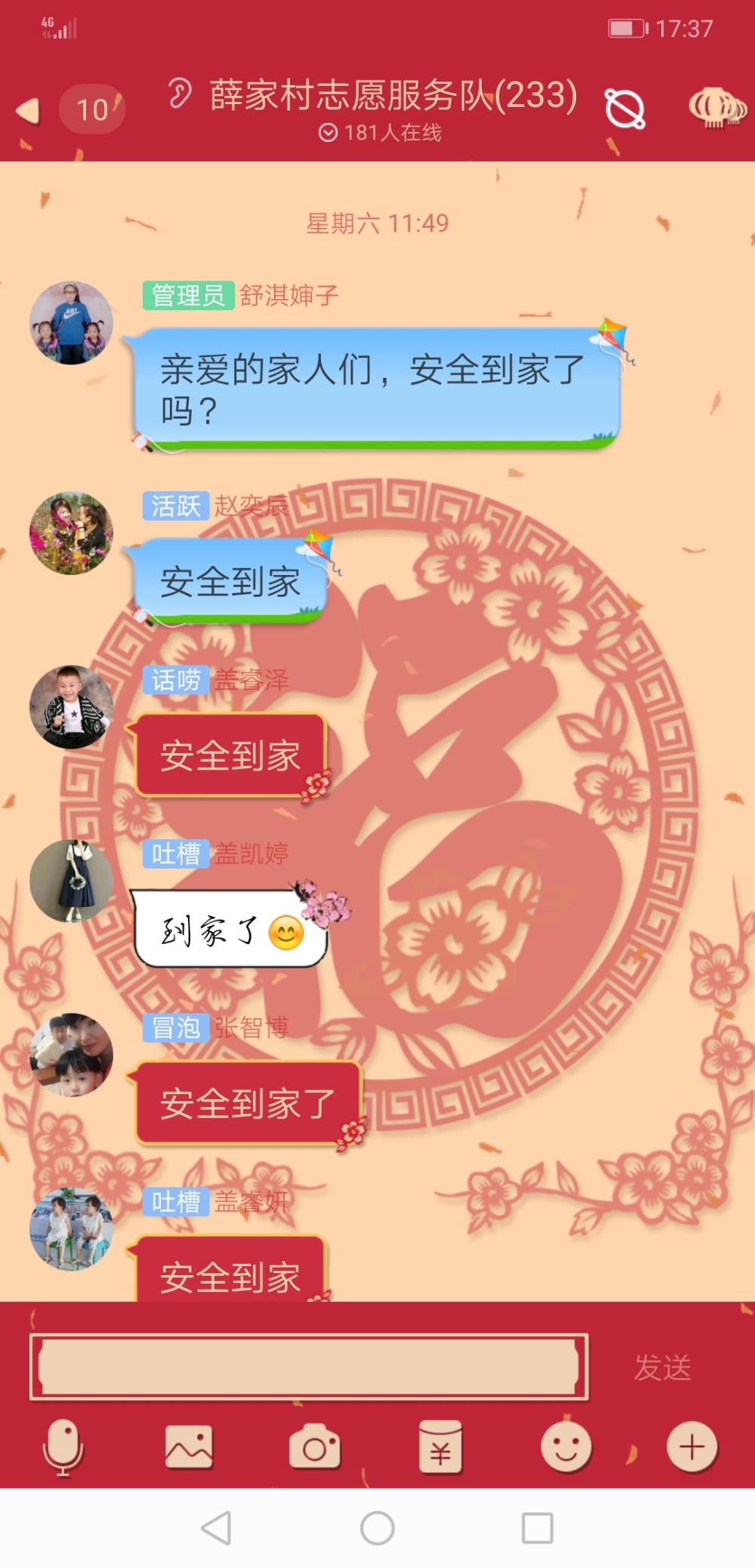Go back to the message list

pyautogui.click(x=29, y=110)
